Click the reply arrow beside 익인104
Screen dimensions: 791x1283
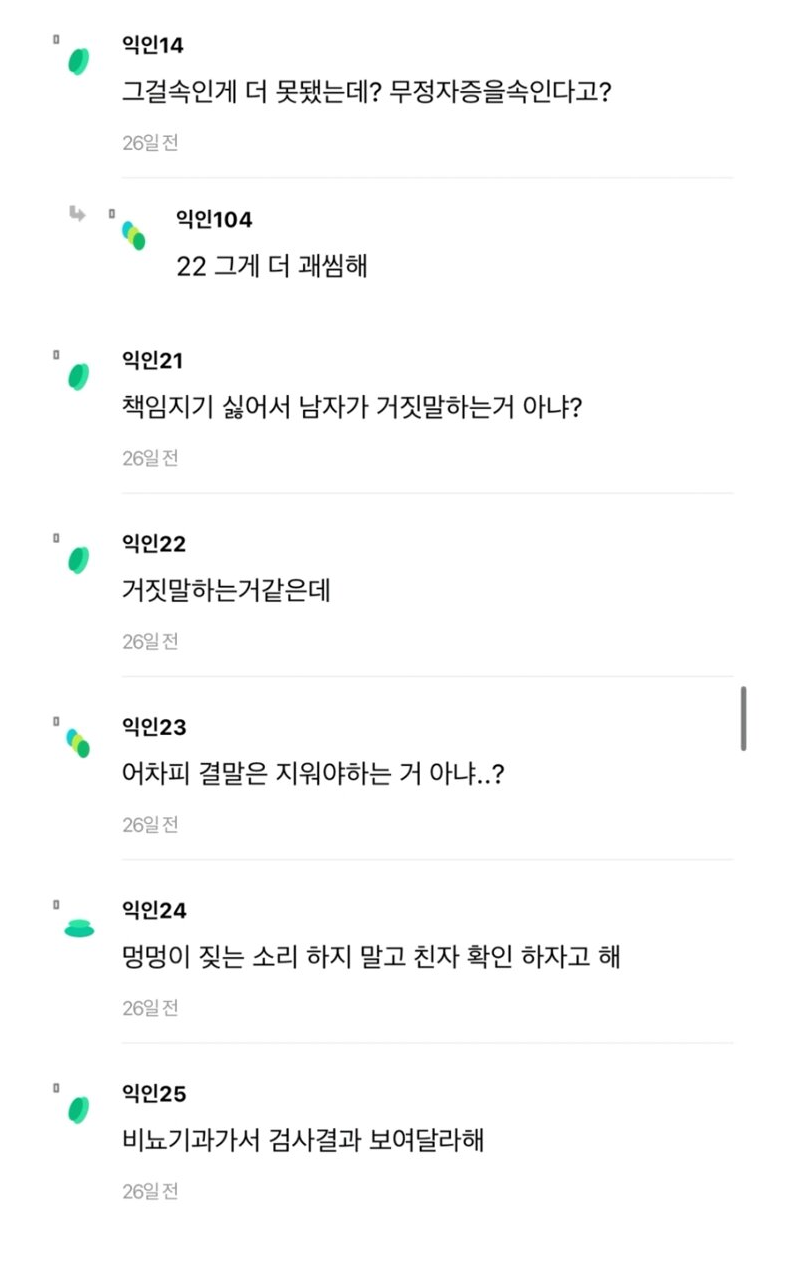coord(79,215)
